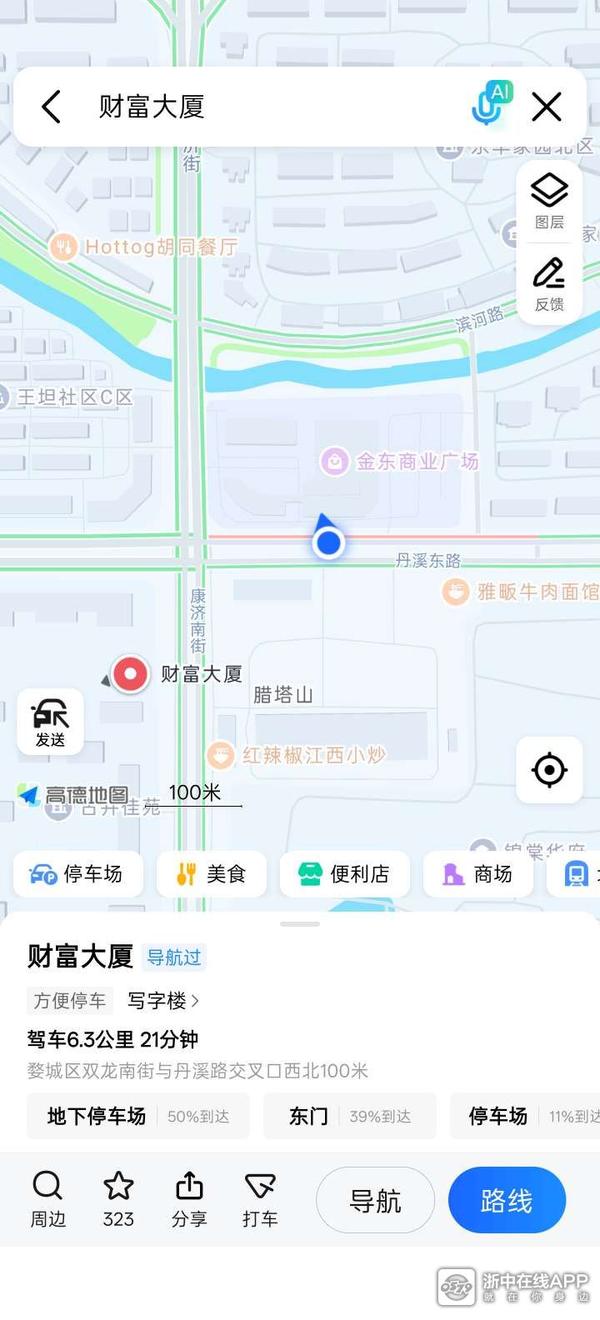Activate the AI voice microphone
This screenshot has width=600, height=1320.
[x=489, y=105]
